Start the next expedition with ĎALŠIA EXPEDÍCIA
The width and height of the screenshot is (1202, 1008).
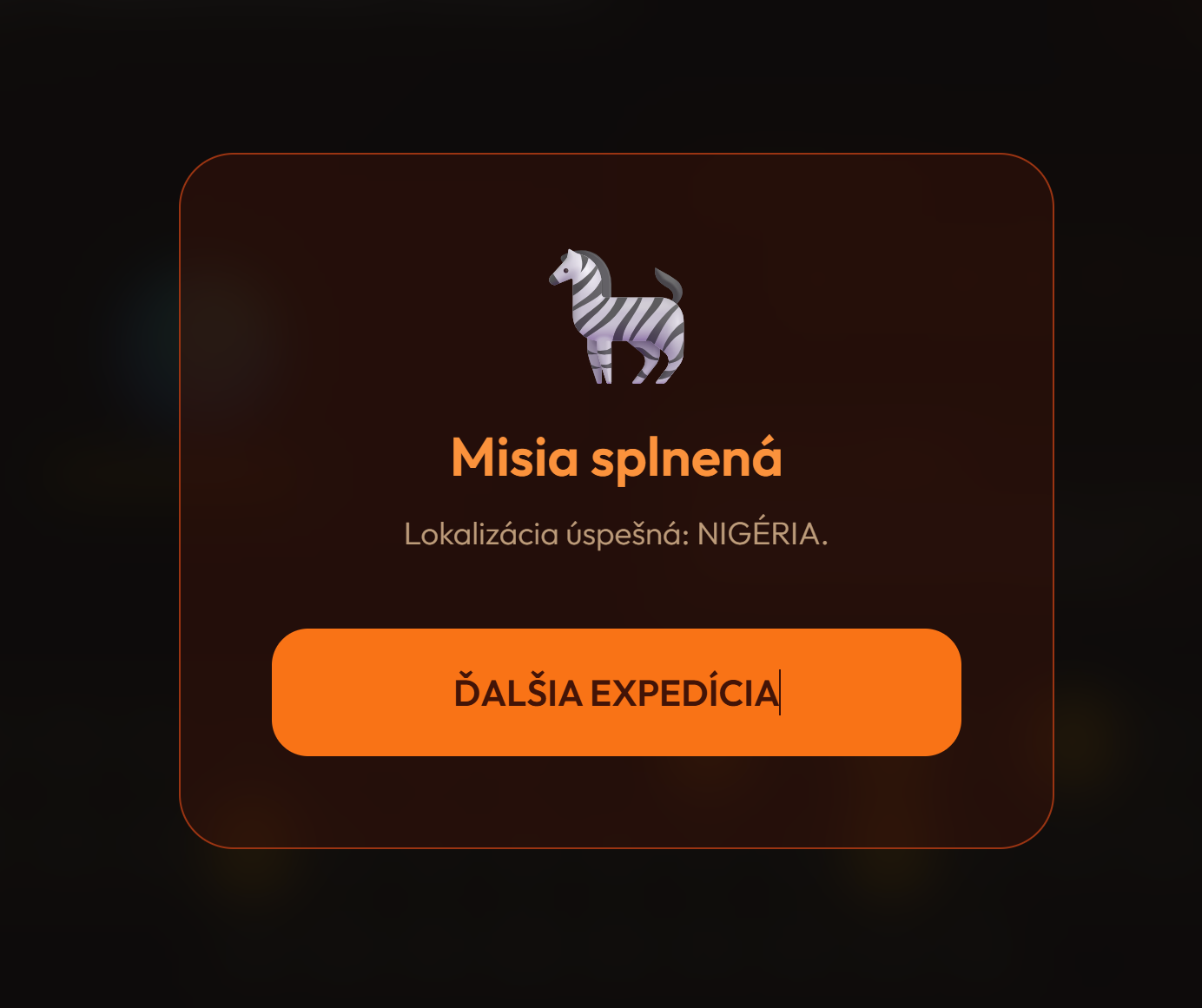(x=616, y=692)
